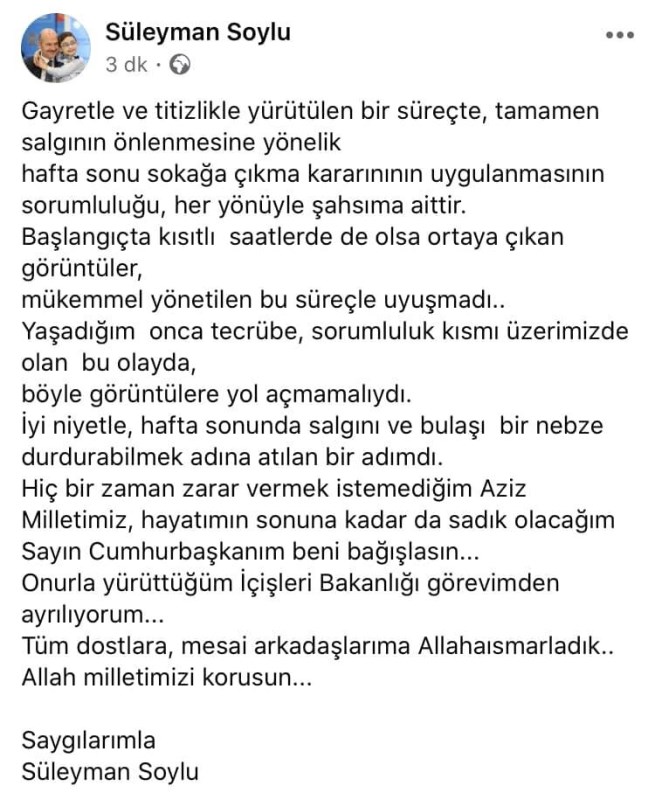Tap the poster's profile picture
The width and height of the screenshot is (655, 800).
click(56, 48)
